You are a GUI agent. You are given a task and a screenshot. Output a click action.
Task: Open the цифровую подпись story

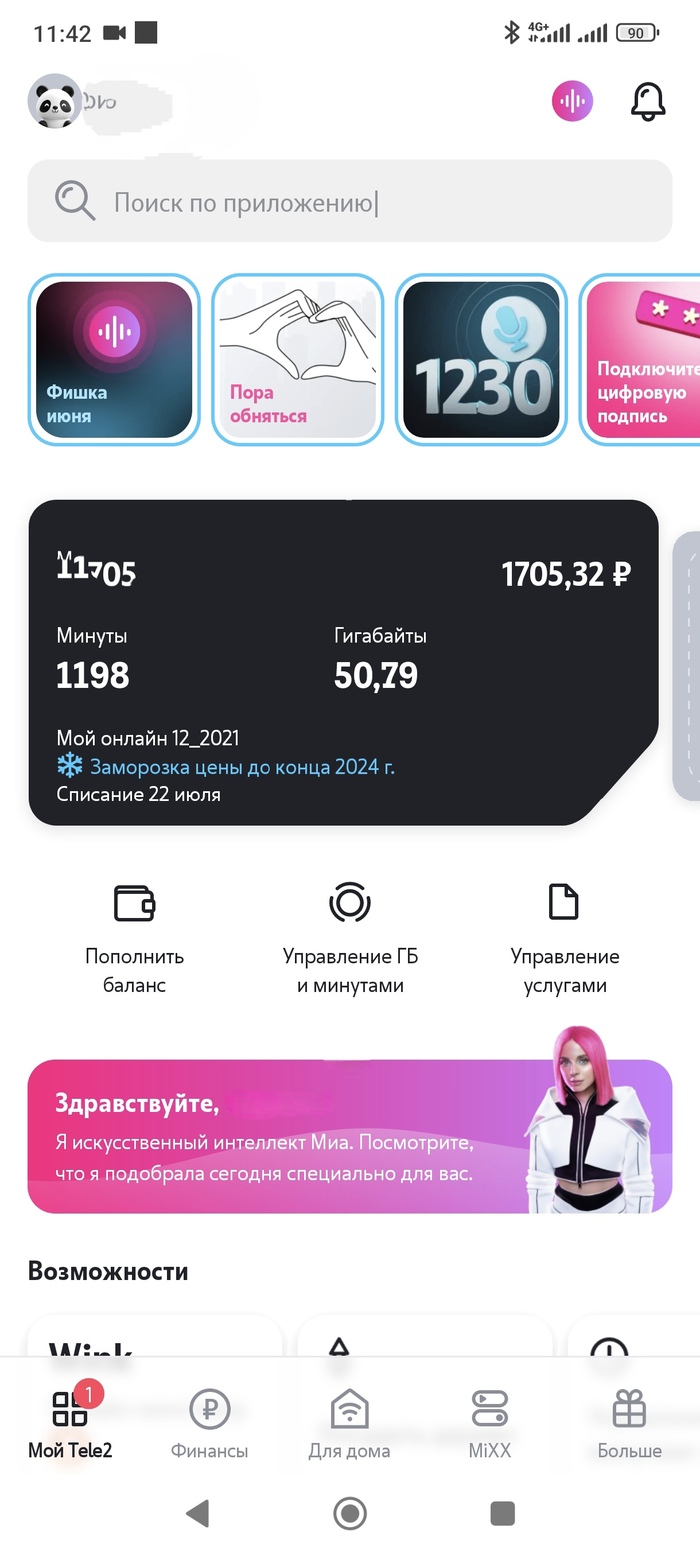(645, 360)
